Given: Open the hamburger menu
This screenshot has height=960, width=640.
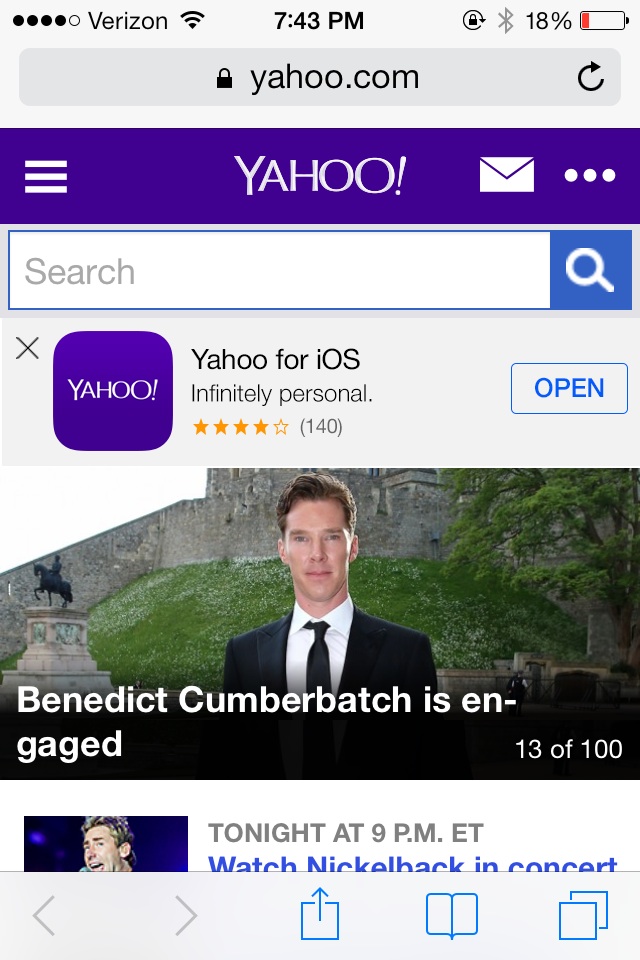Looking at the screenshot, I should (x=46, y=177).
